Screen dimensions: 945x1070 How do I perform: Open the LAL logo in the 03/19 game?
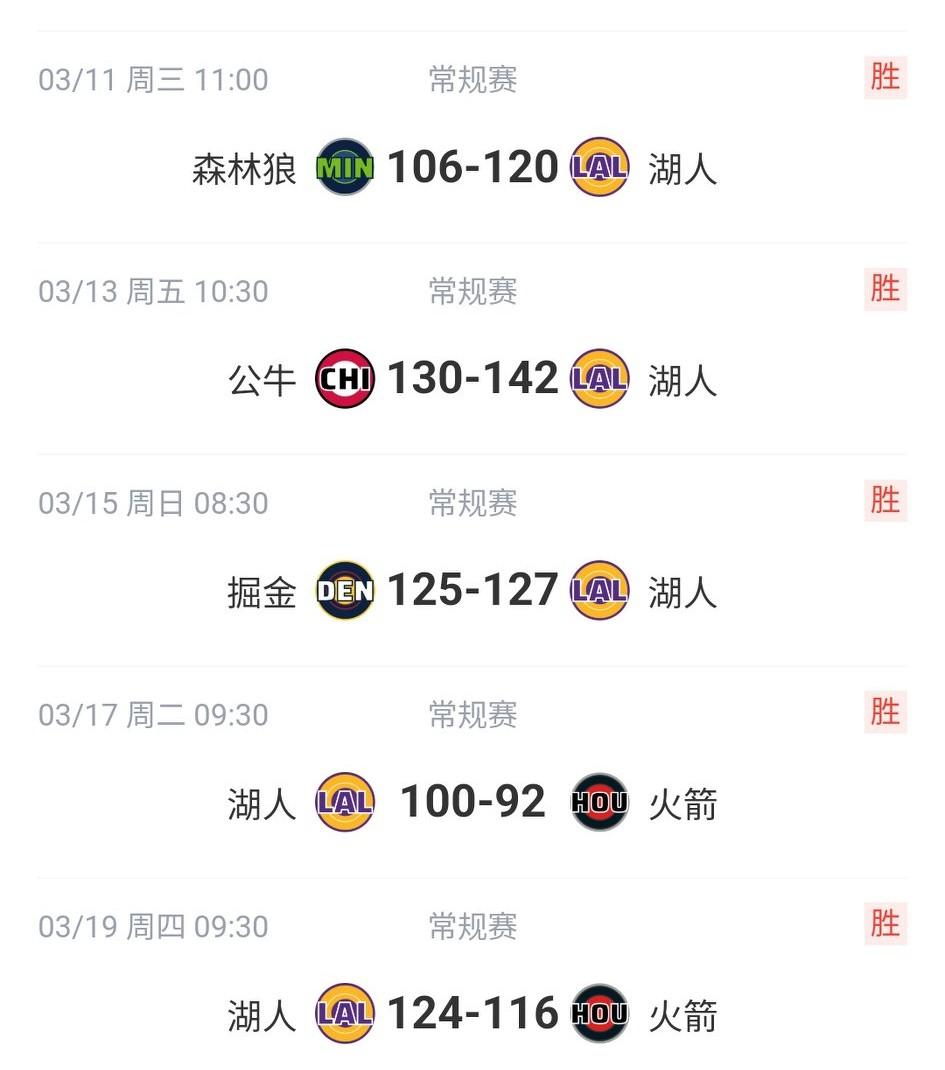345,1014
